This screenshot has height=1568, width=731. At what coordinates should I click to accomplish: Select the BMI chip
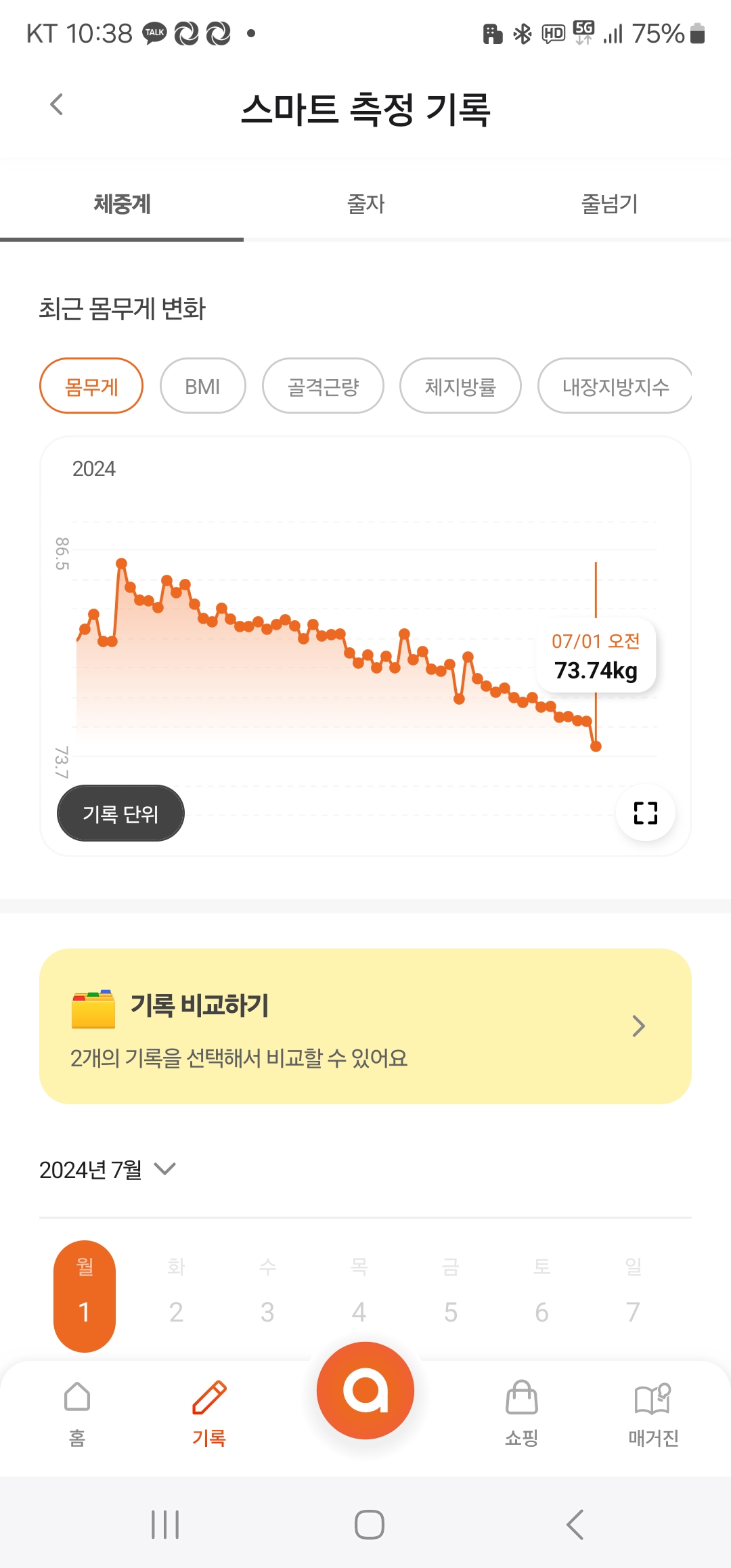[202, 386]
